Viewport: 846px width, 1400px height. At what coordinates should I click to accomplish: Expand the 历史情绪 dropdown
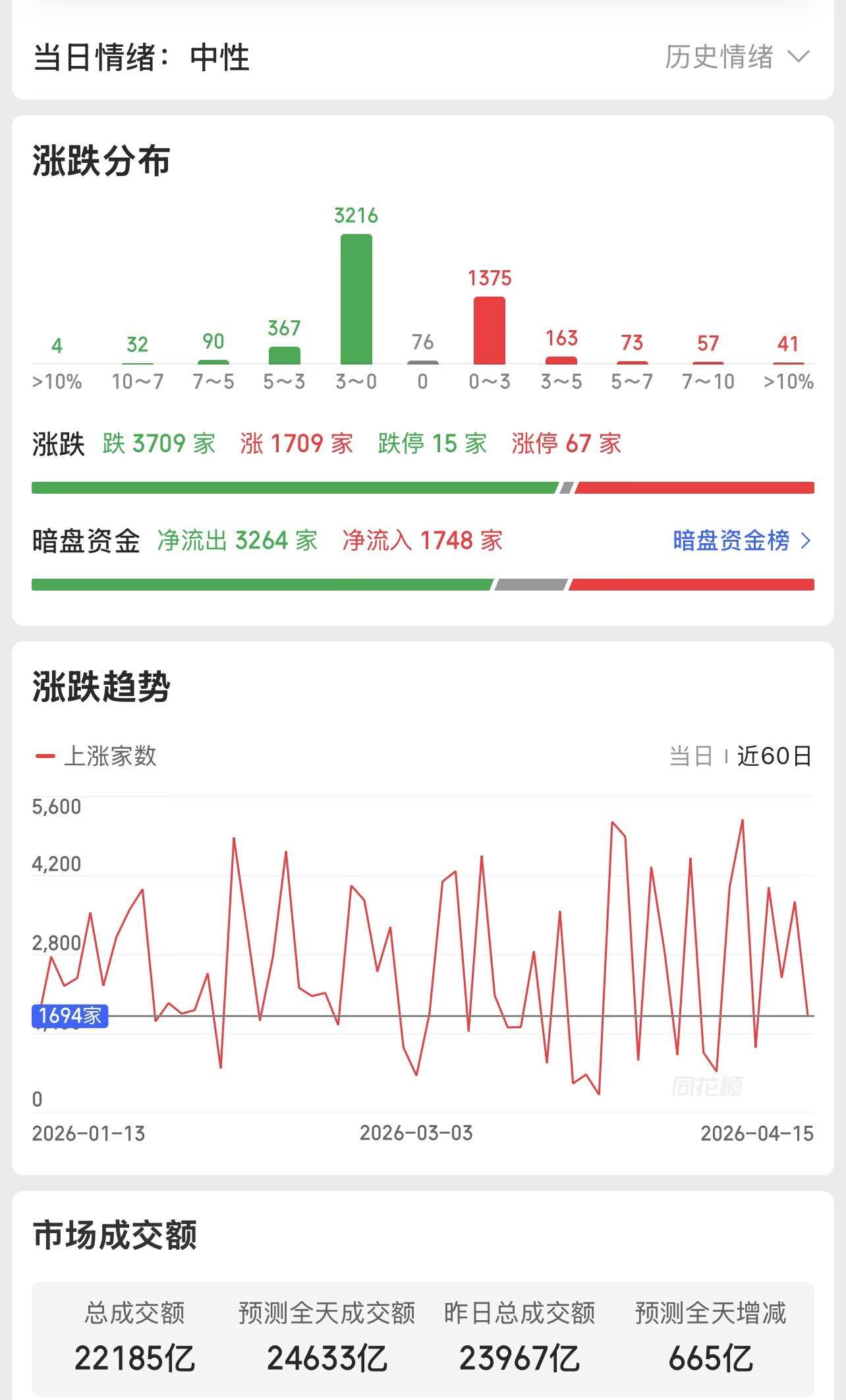[x=737, y=57]
